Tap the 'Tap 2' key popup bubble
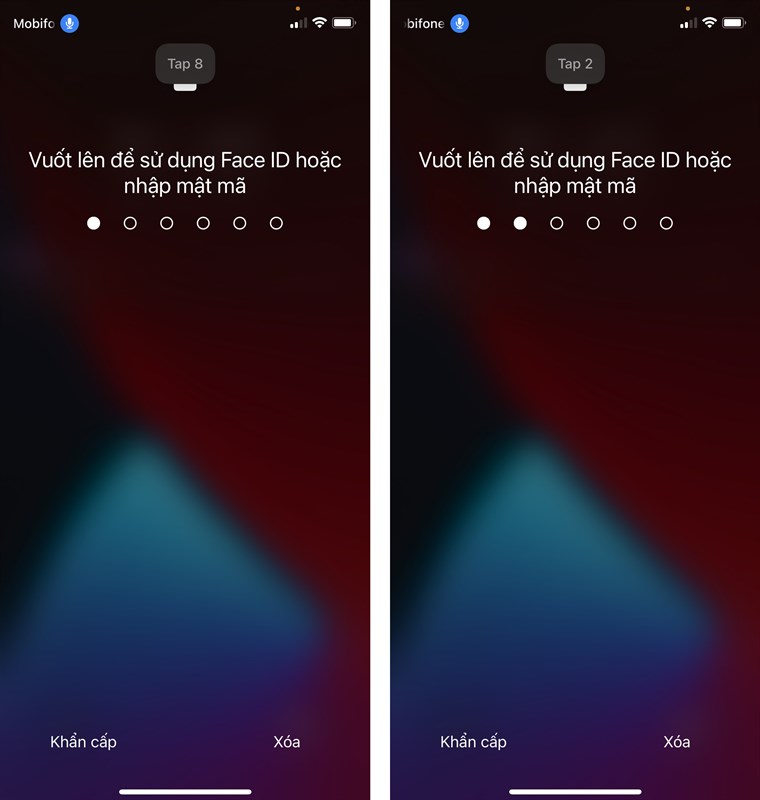 pos(574,63)
